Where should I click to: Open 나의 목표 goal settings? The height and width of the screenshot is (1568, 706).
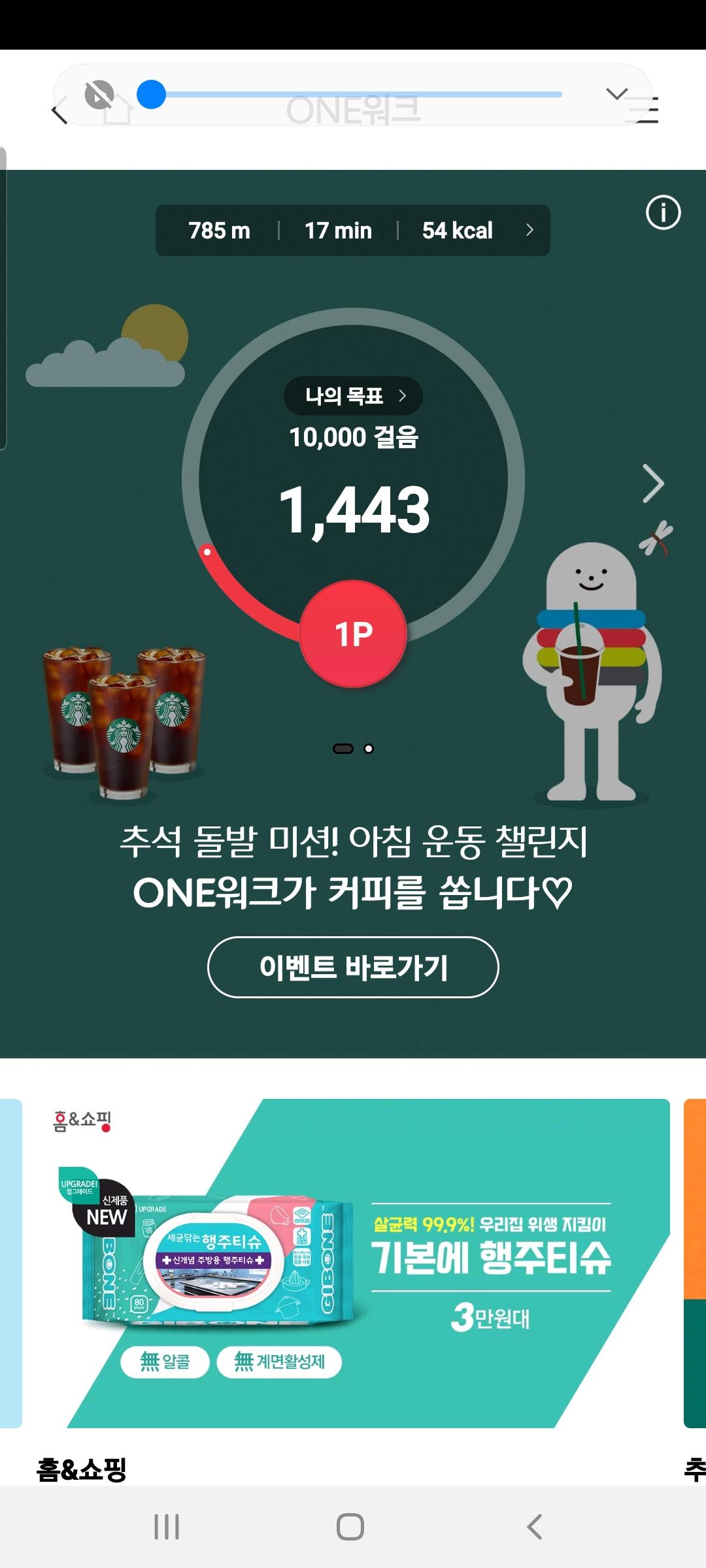pyautogui.click(x=353, y=396)
